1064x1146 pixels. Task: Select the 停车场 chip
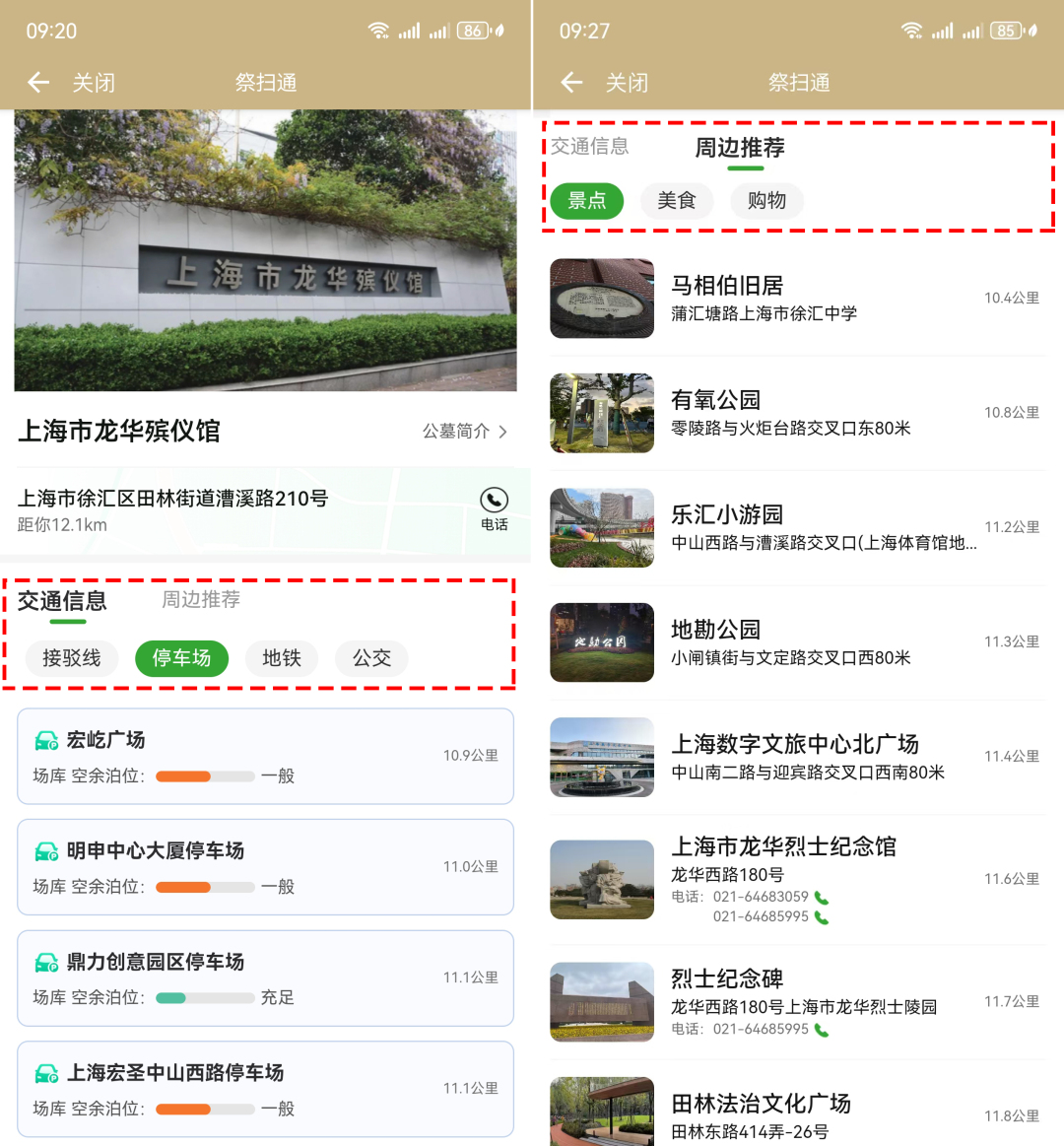coord(181,658)
